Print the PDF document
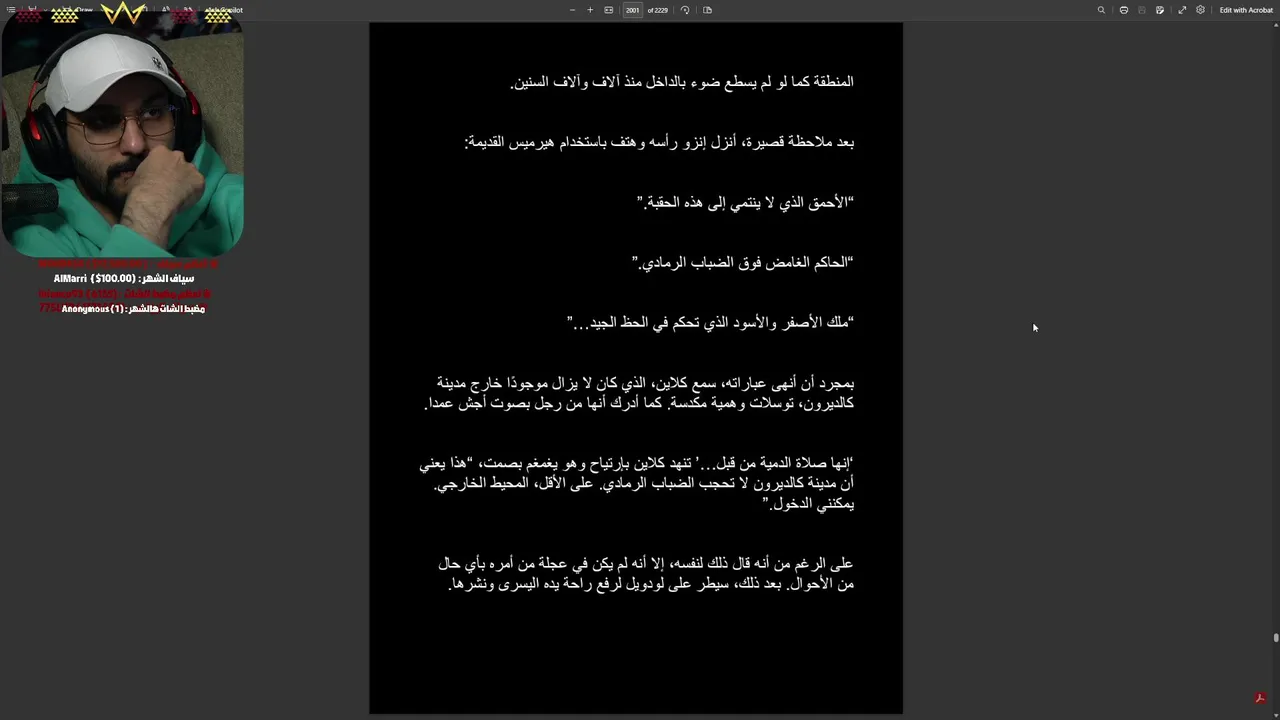 [1124, 10]
